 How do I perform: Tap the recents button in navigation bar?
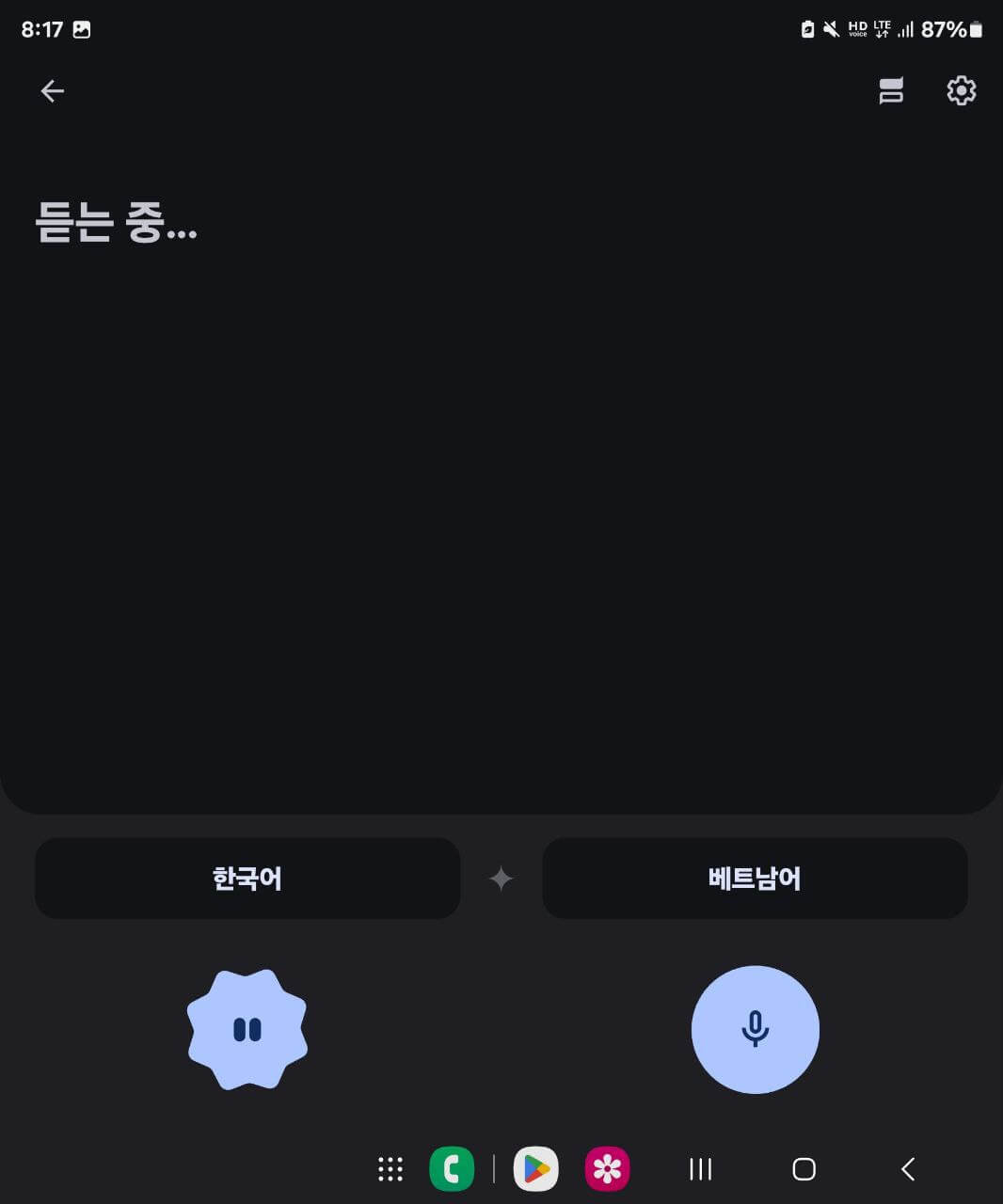[x=700, y=1169]
